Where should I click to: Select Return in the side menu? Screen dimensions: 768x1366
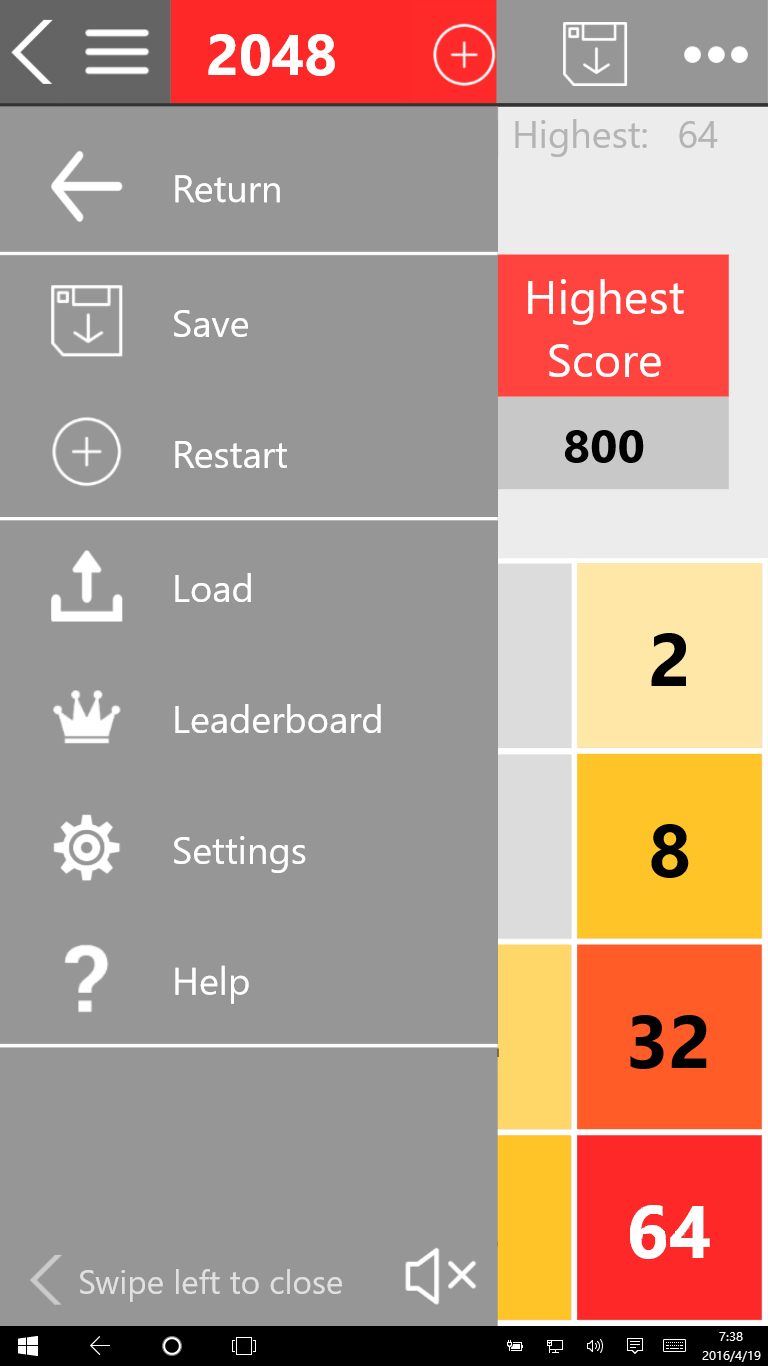click(227, 189)
